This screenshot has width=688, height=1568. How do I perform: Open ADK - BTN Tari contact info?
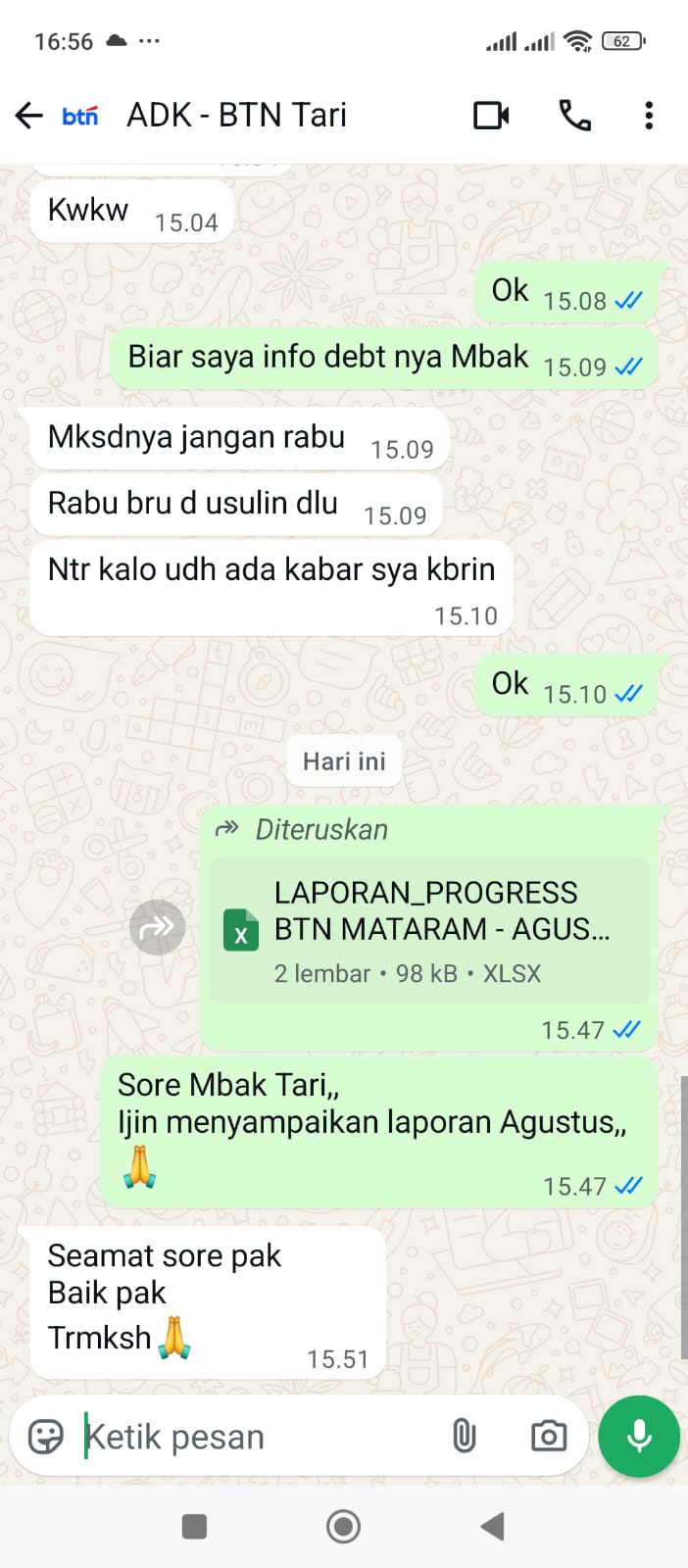click(237, 116)
